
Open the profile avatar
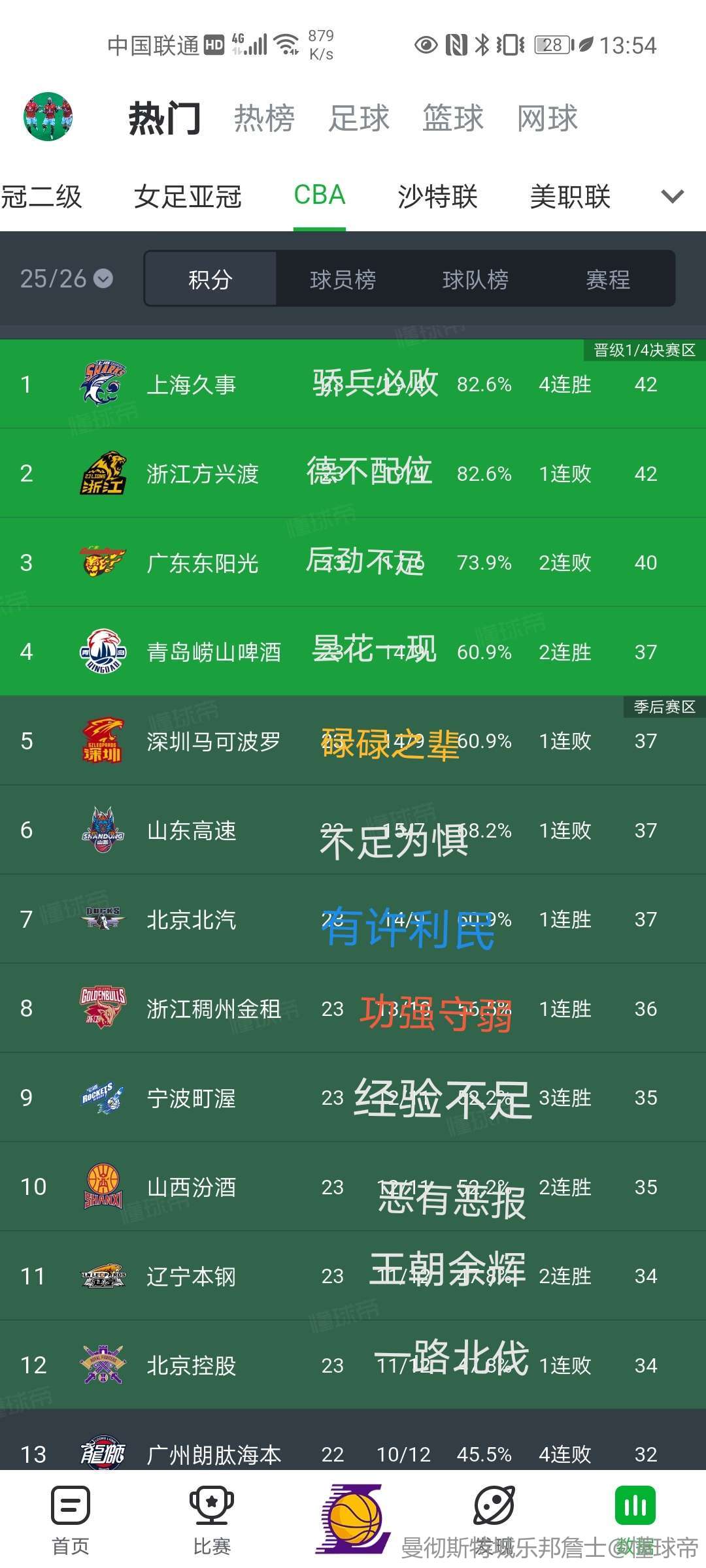pyautogui.click(x=48, y=117)
